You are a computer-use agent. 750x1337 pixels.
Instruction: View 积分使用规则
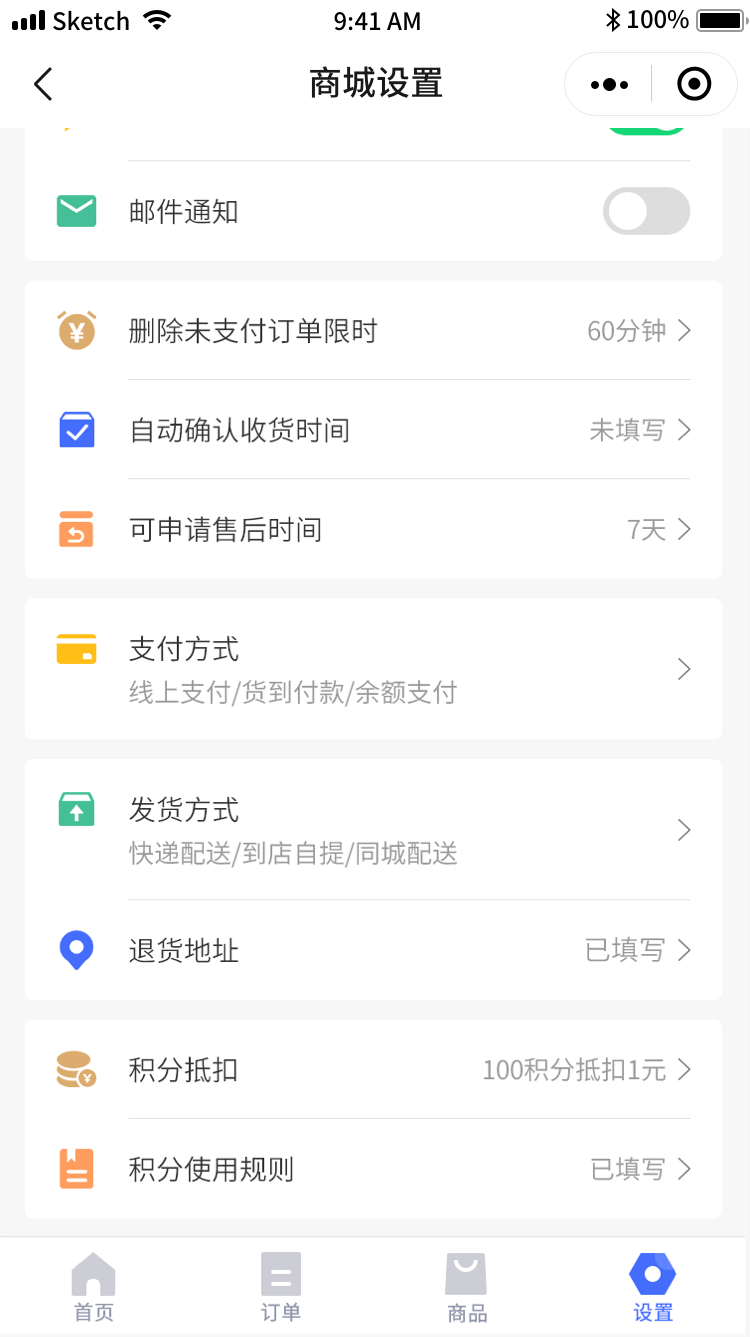tap(374, 1169)
